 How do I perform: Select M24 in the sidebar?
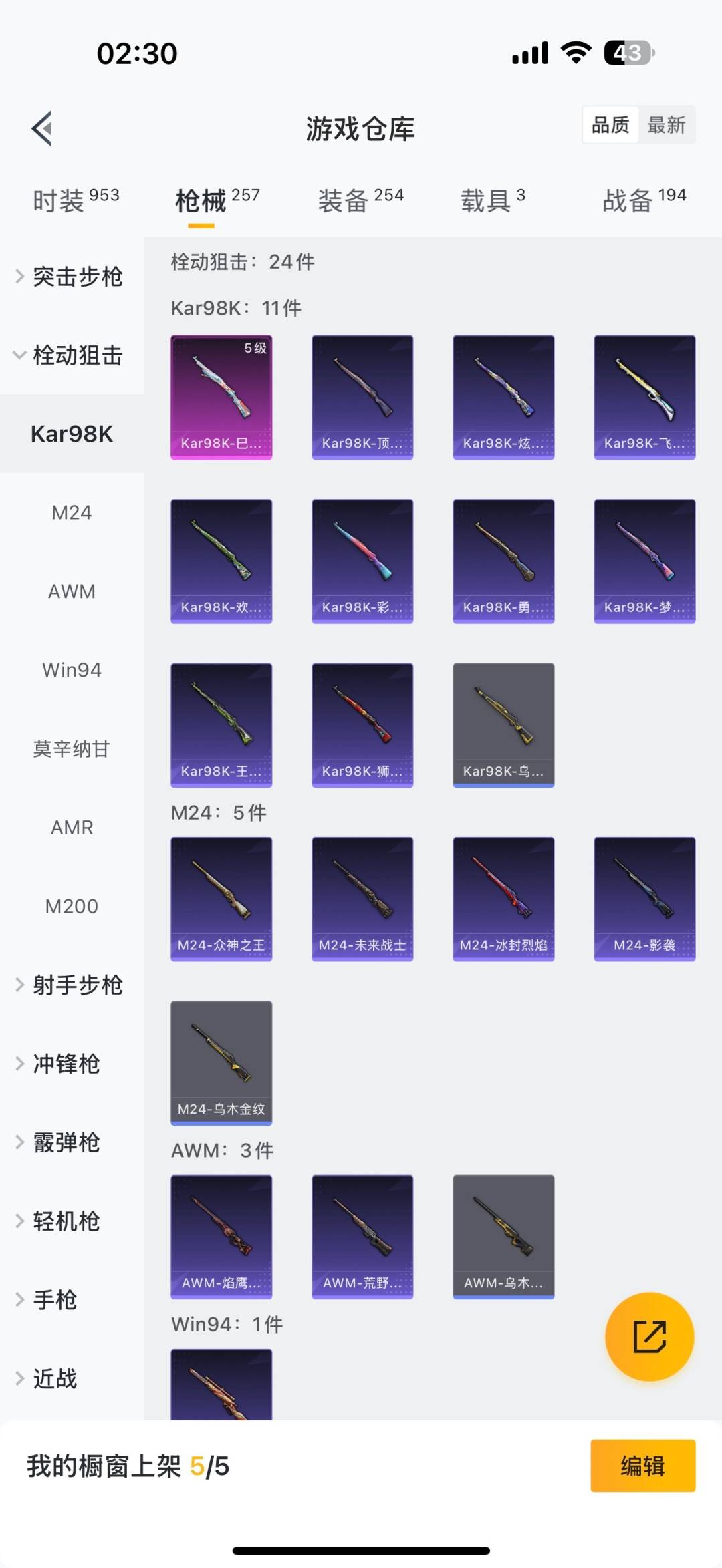pyautogui.click(x=72, y=512)
